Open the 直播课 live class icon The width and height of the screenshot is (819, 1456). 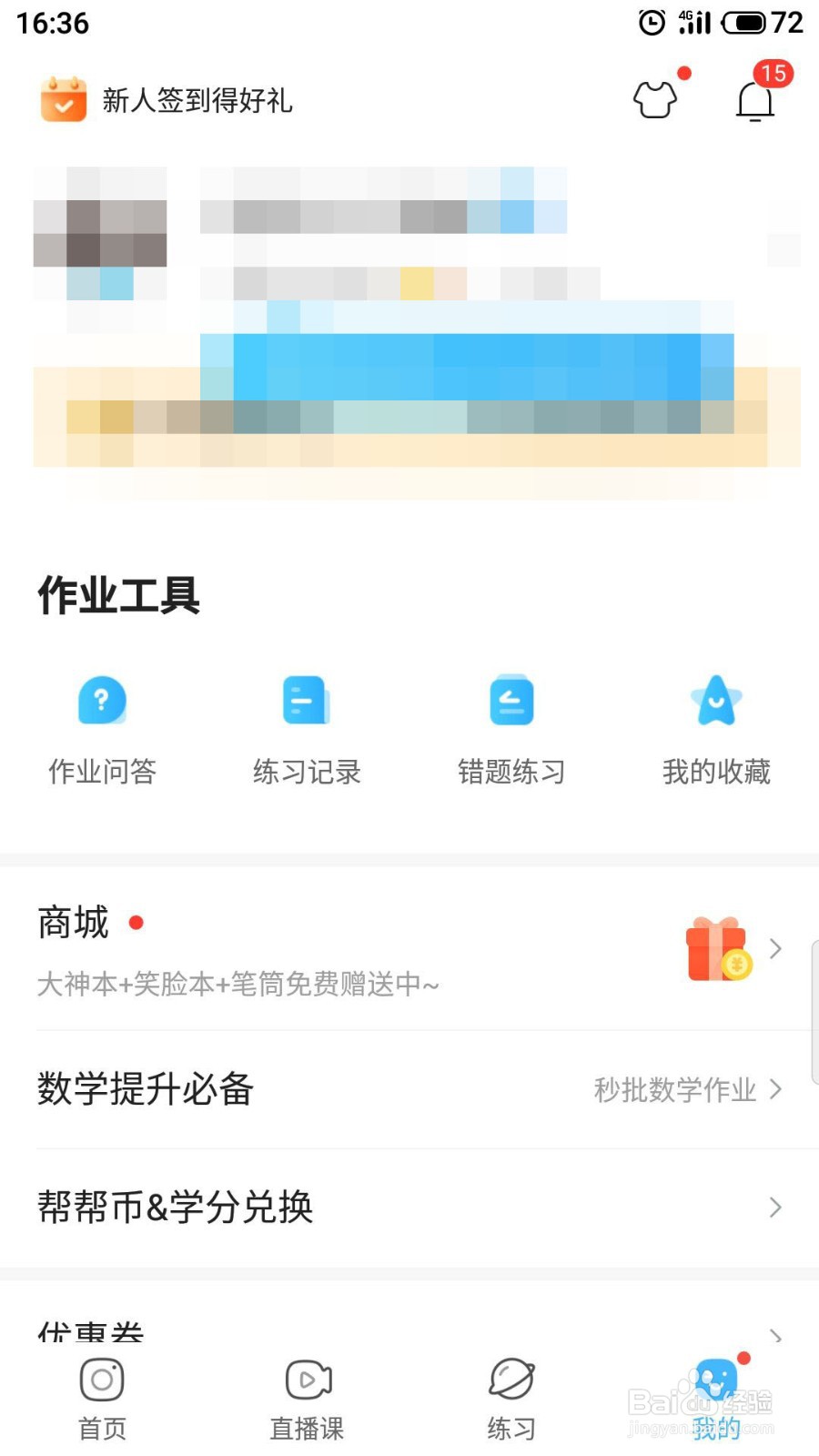(306, 1397)
